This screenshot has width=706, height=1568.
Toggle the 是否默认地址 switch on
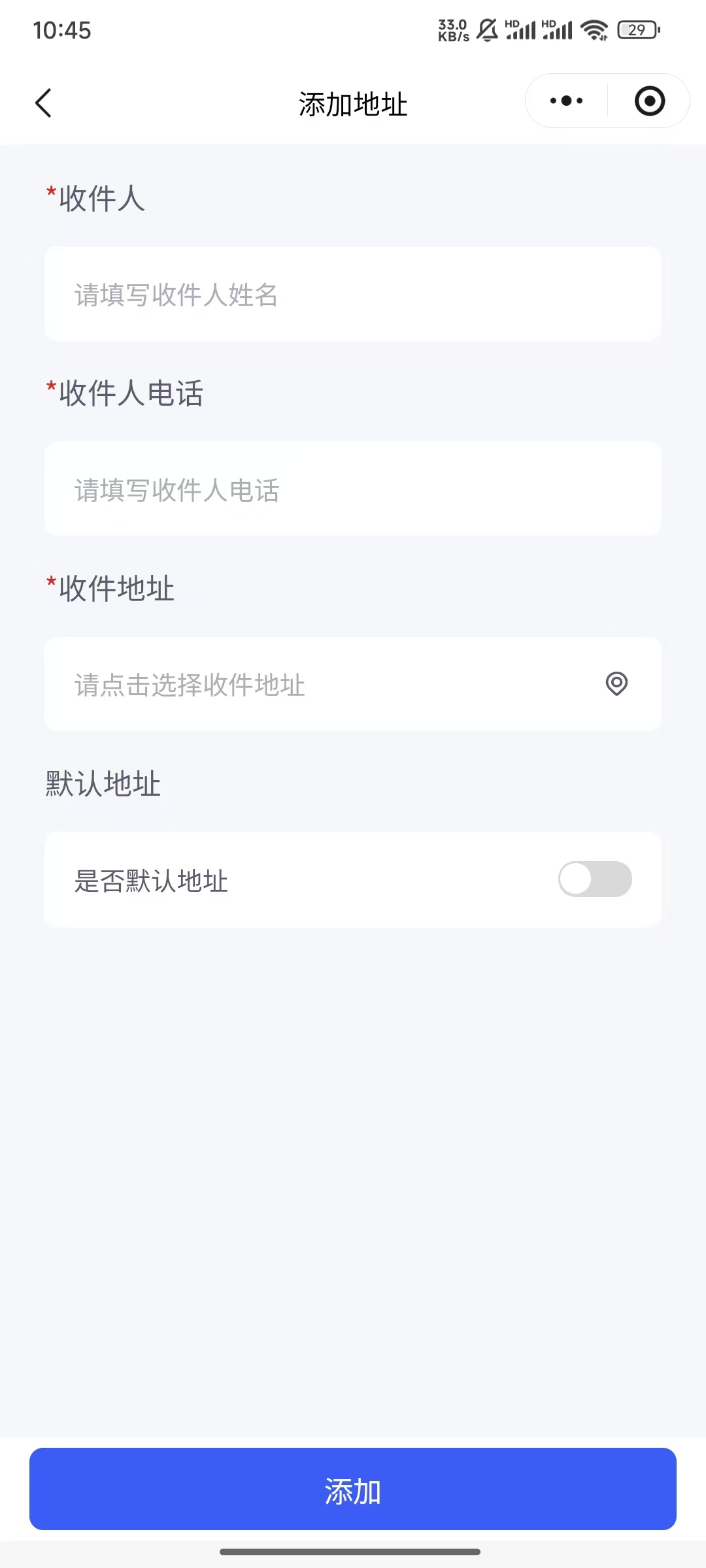pos(595,879)
